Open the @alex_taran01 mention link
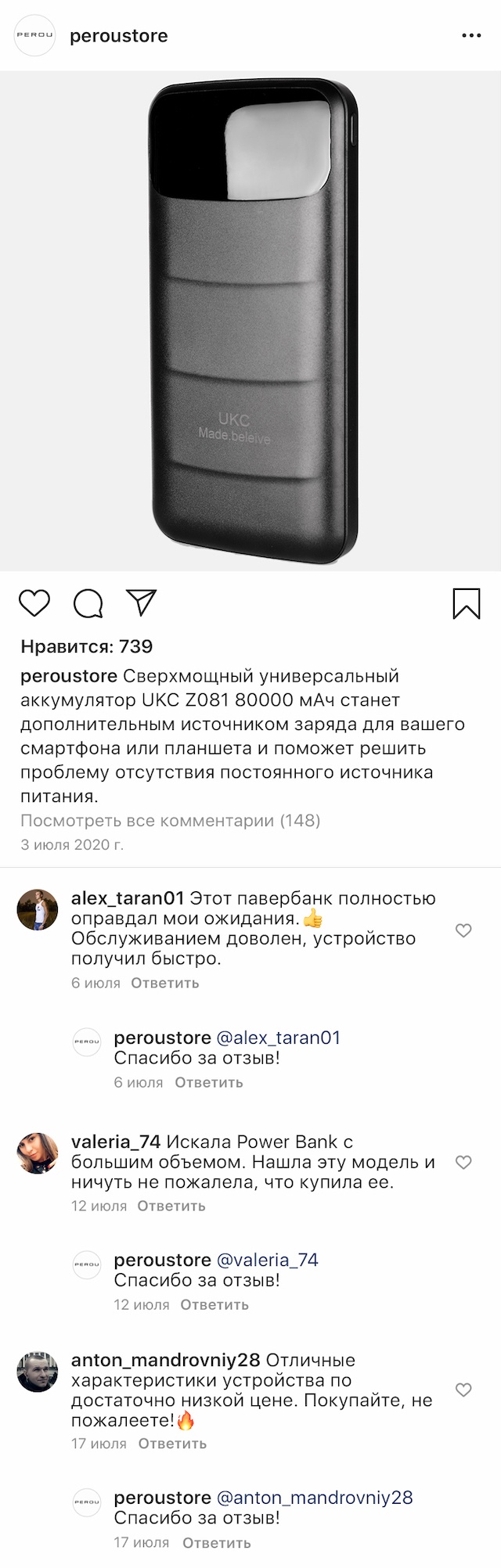 click(278, 1038)
